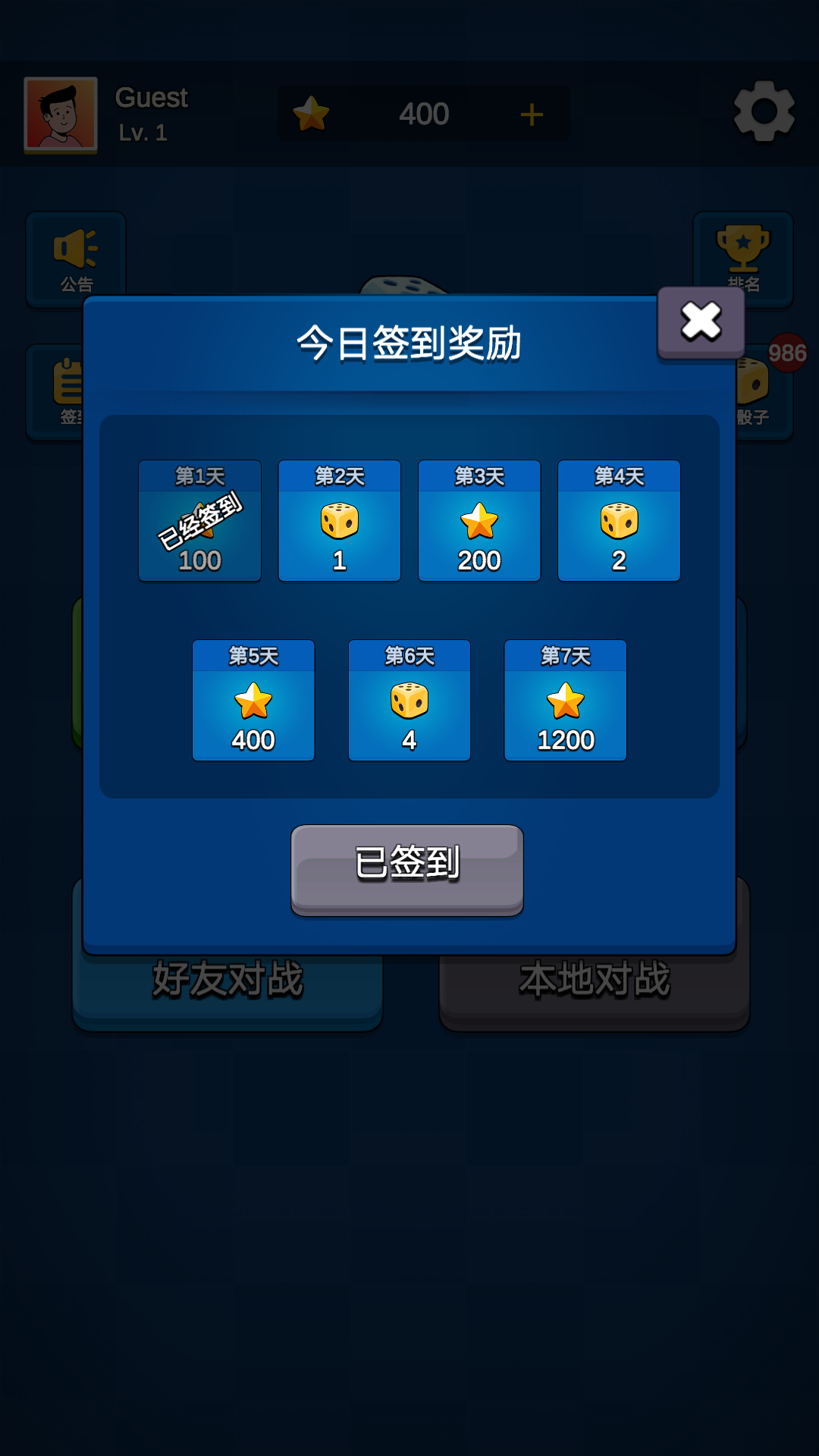819x1456 pixels.
Task: Open the settings gear
Action: point(764,111)
